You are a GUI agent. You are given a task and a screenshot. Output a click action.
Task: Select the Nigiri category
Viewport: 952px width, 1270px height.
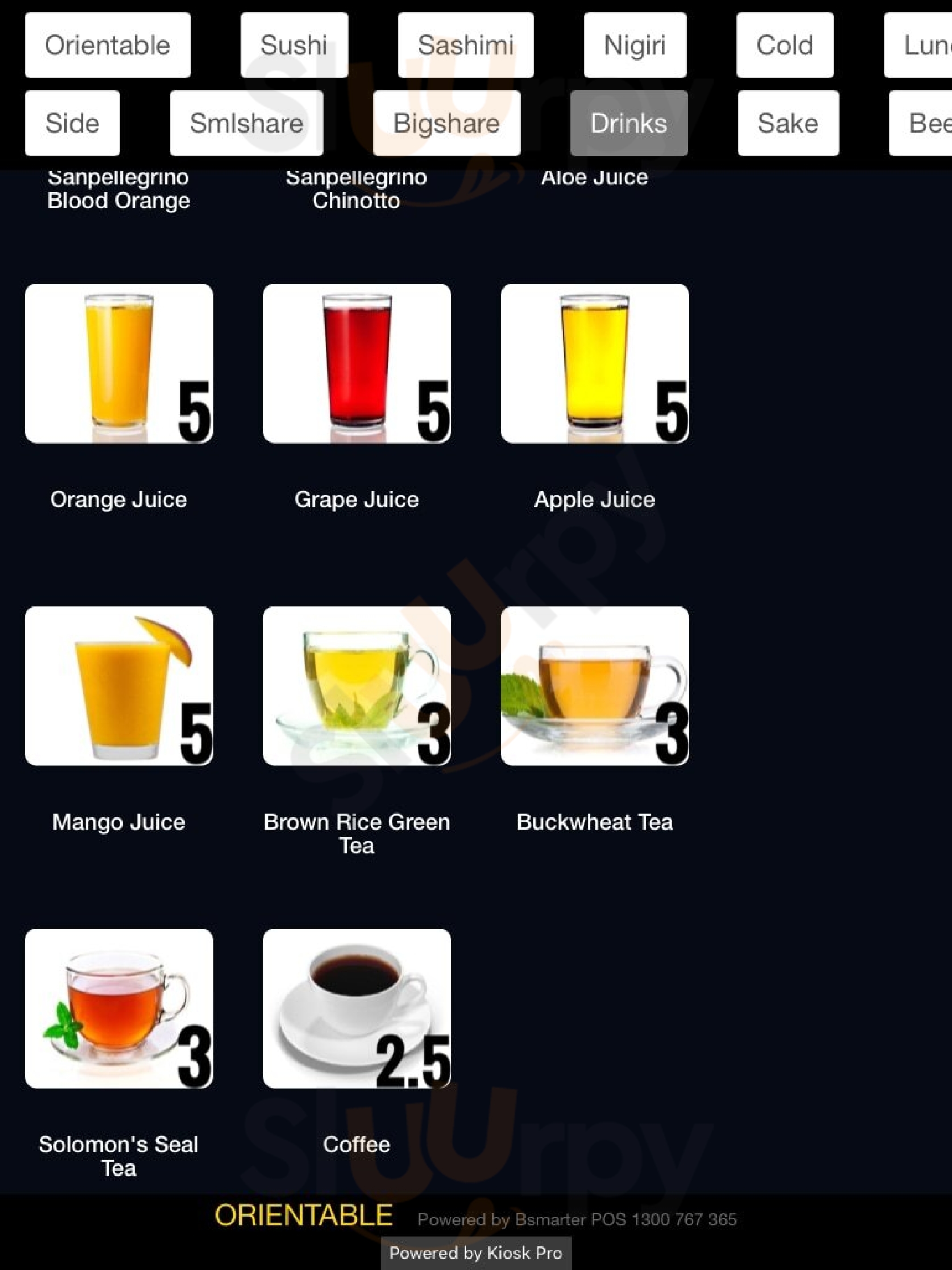point(635,46)
